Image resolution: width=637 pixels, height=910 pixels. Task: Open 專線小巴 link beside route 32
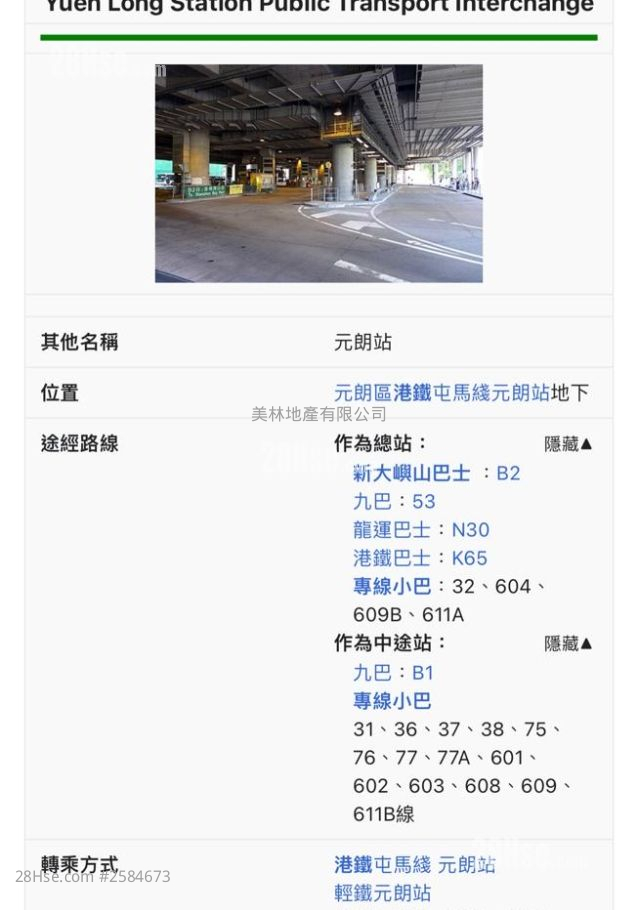tap(392, 586)
